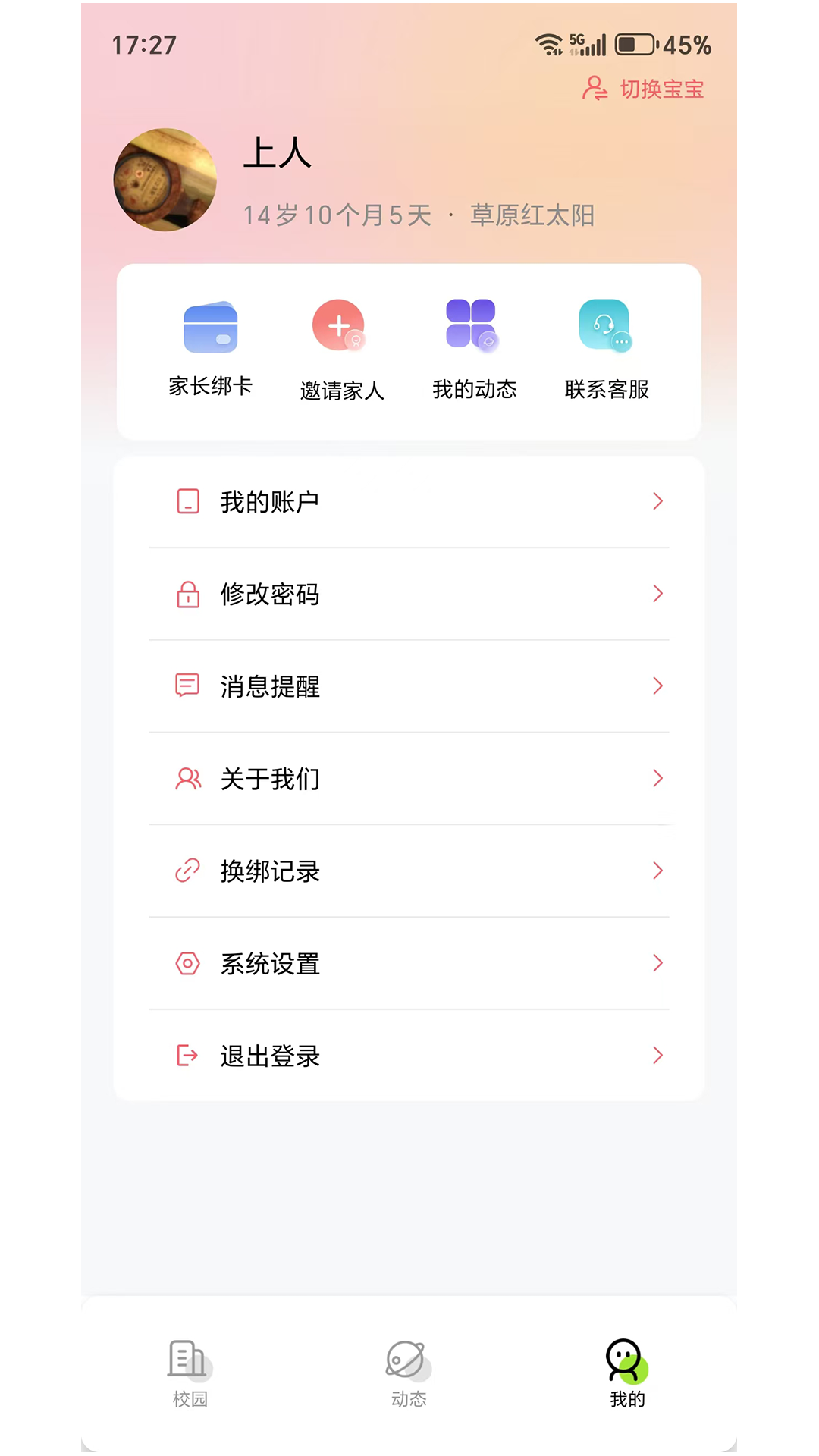Expand the 关于我们 row chevron
This screenshot has width=819, height=1456.
(x=657, y=778)
